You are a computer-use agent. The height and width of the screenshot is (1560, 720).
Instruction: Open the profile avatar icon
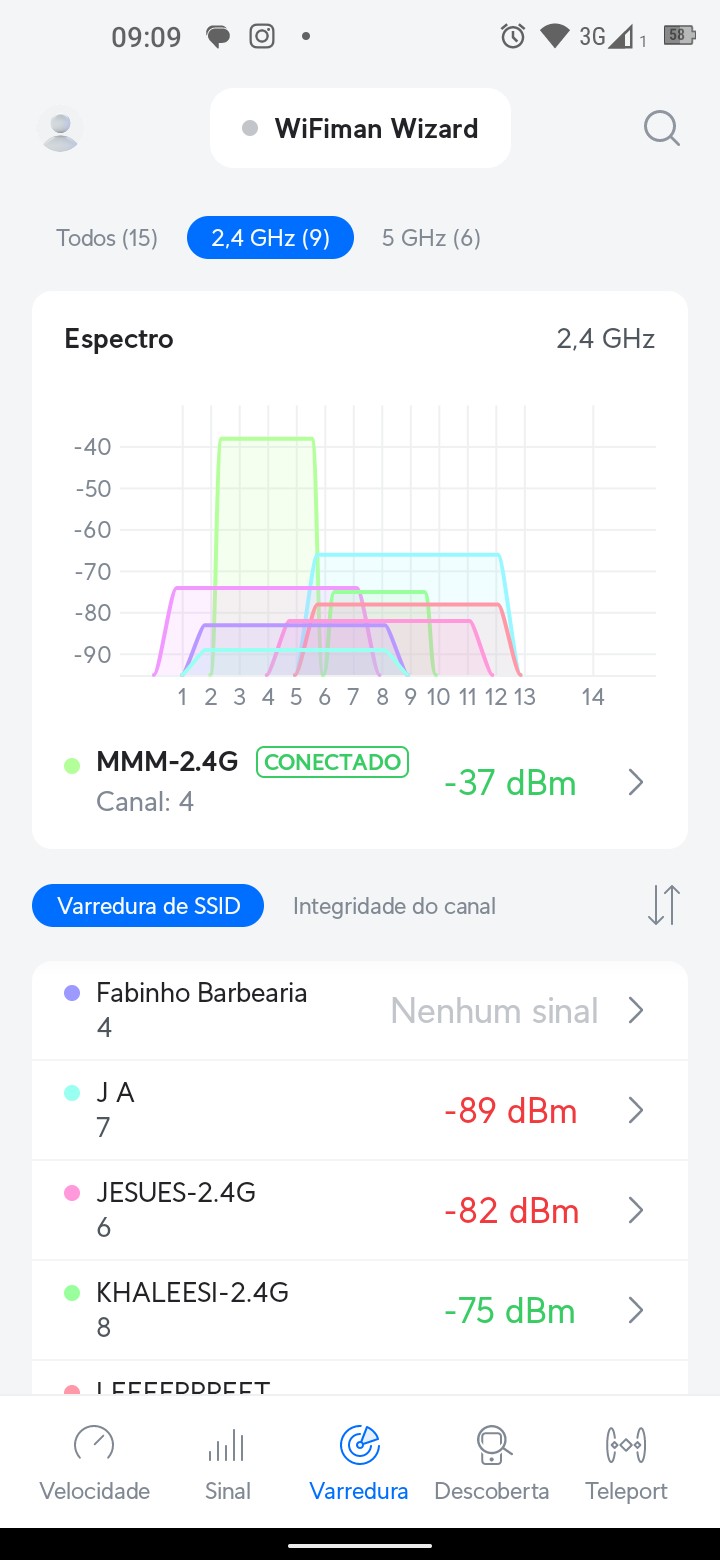click(x=60, y=129)
